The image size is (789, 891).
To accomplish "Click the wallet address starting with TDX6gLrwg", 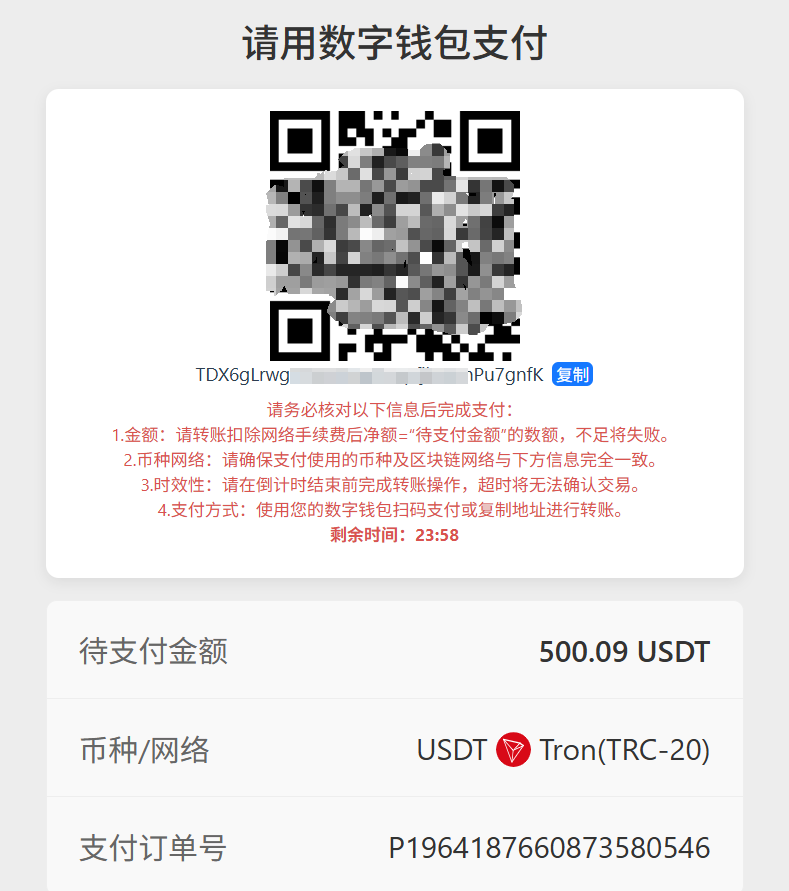I will (367, 374).
